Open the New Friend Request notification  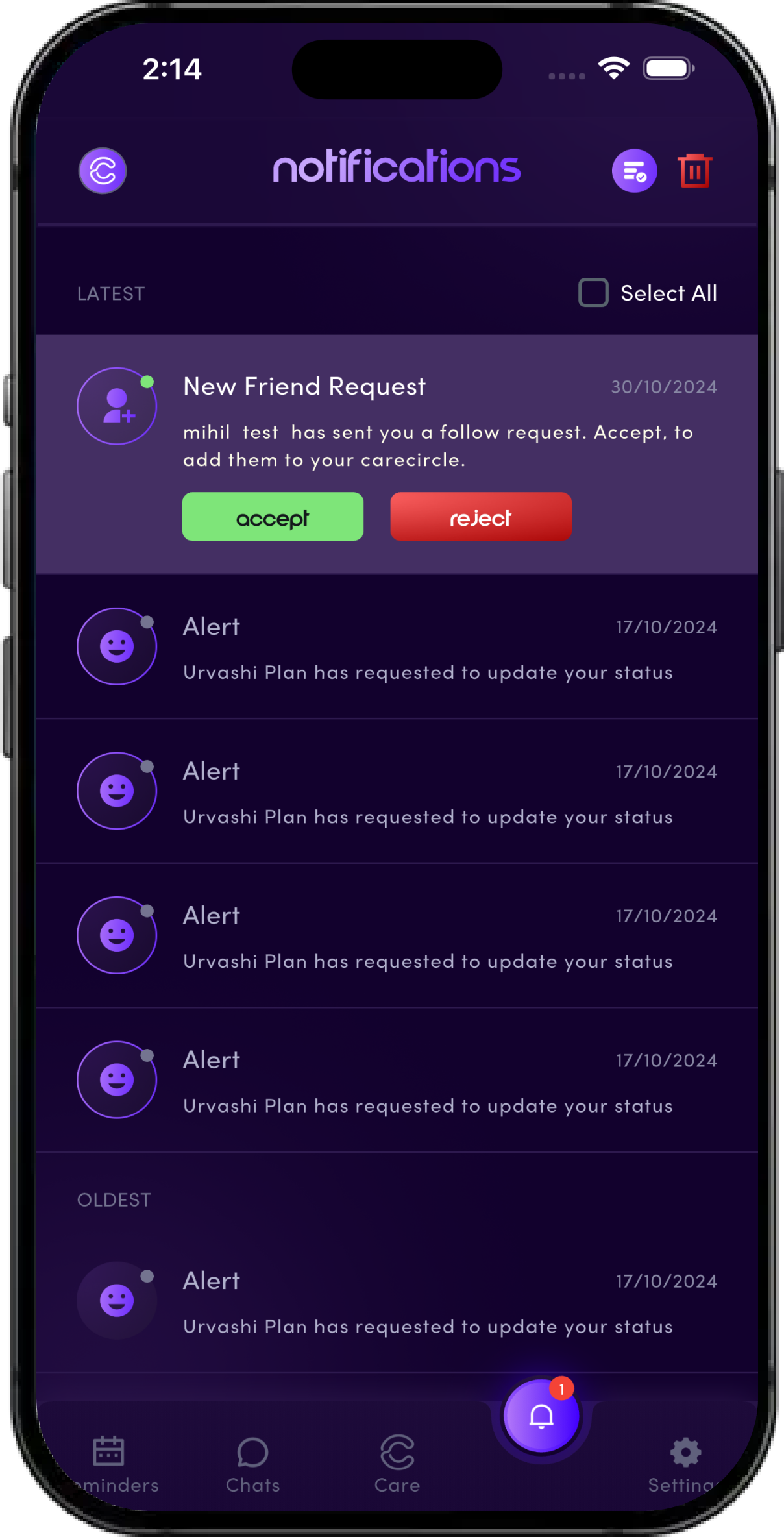coord(397,454)
